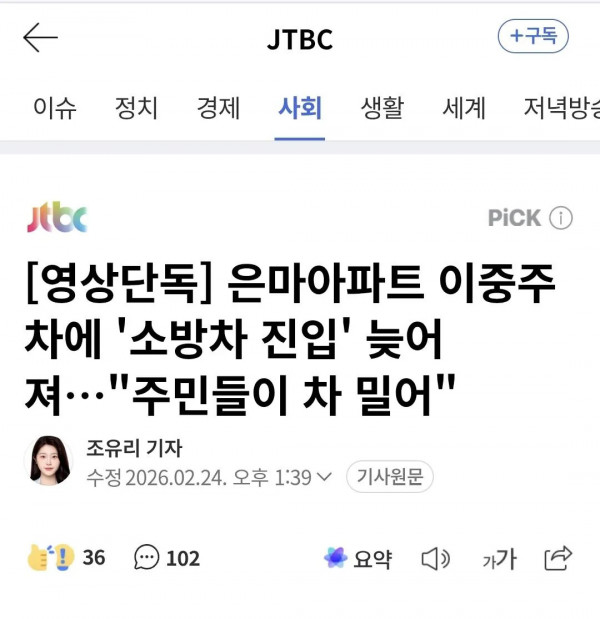Open the PiCK info icon
600x619 pixels.
[562, 217]
